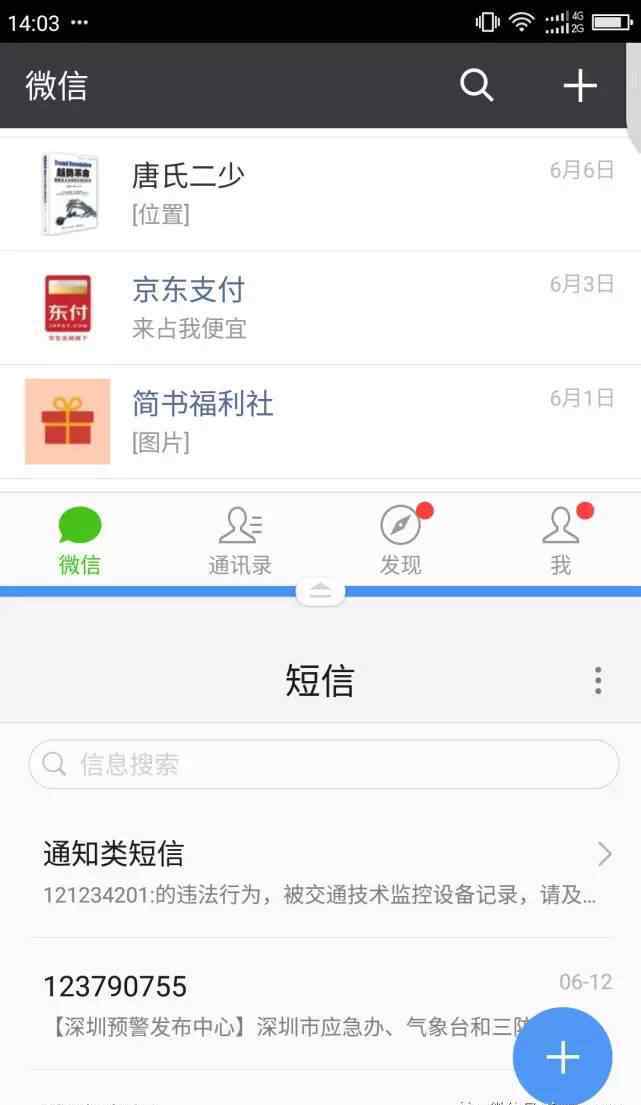This screenshot has width=641, height=1105.
Task: Switch to the 发现 tab
Action: [x=401, y=541]
